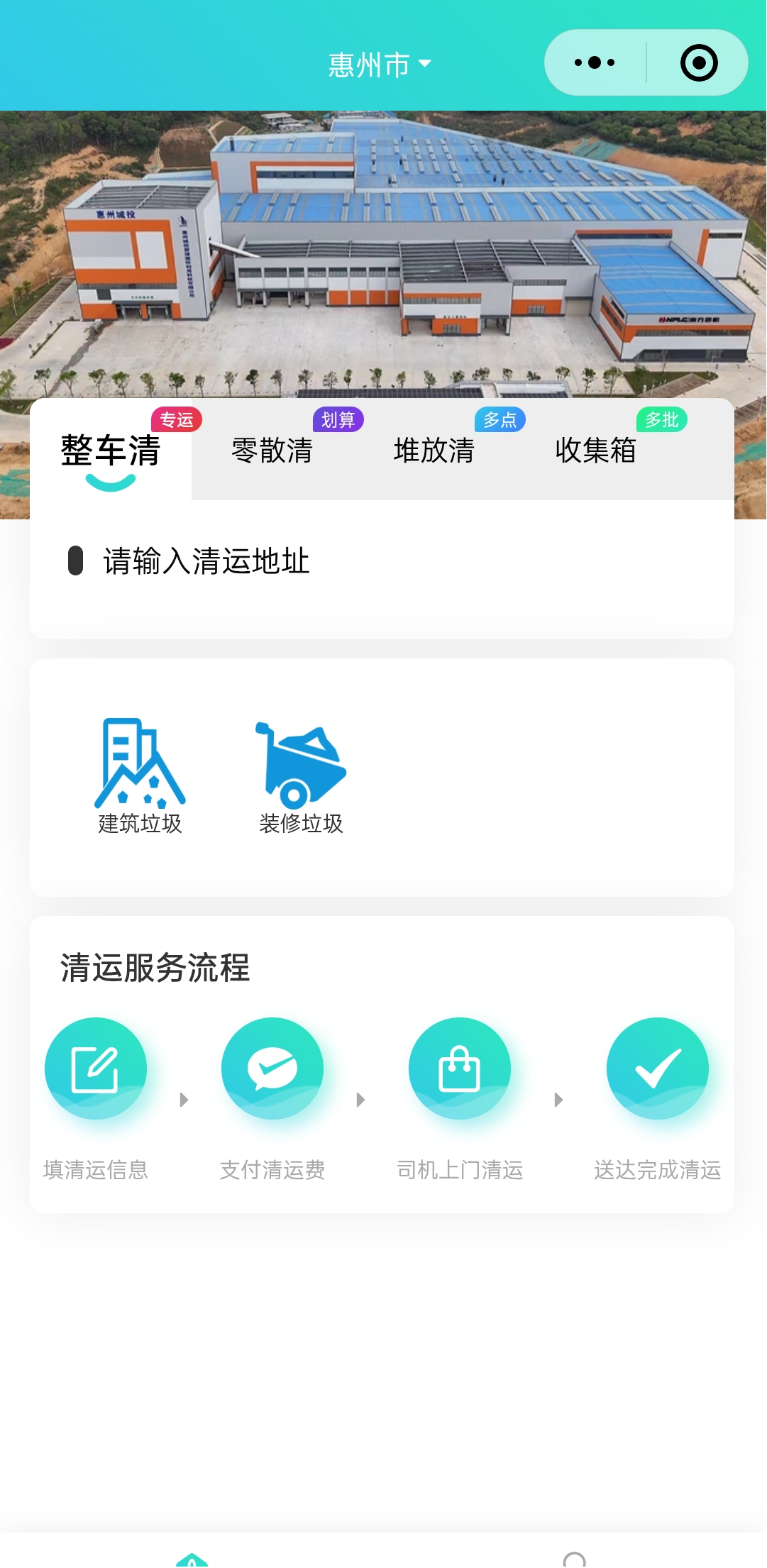Choose the 建筑垃圾 waste type

(x=140, y=777)
